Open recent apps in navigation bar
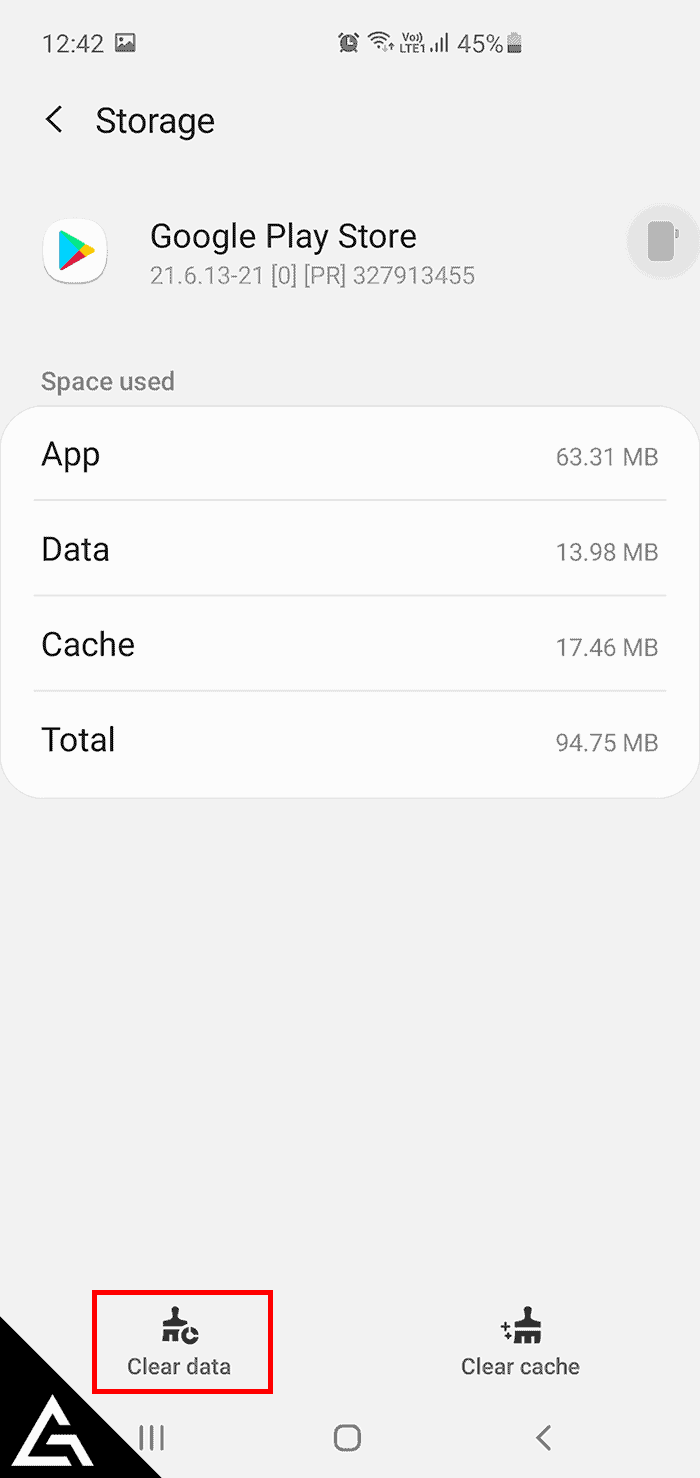 (x=152, y=1438)
